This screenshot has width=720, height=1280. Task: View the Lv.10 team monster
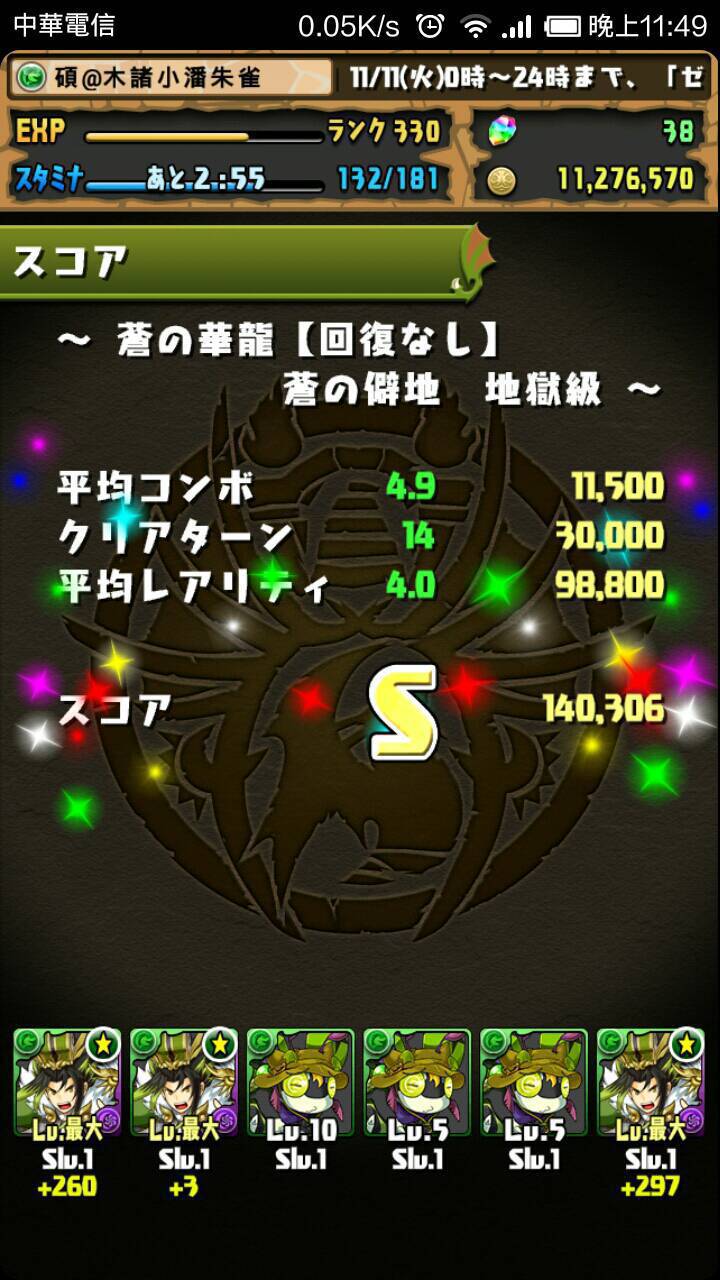(300, 1084)
